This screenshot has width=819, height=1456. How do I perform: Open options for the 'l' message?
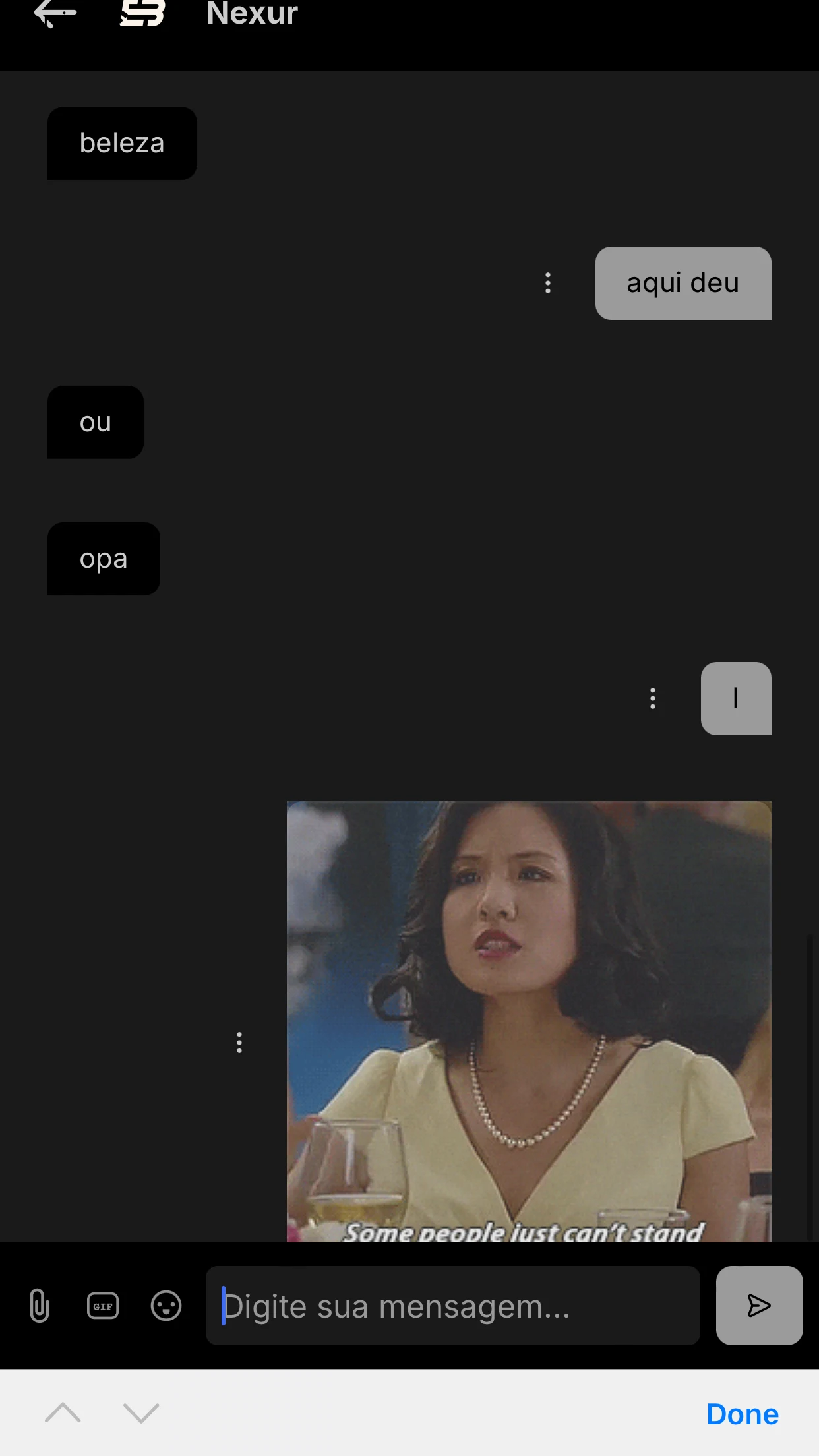(x=653, y=698)
